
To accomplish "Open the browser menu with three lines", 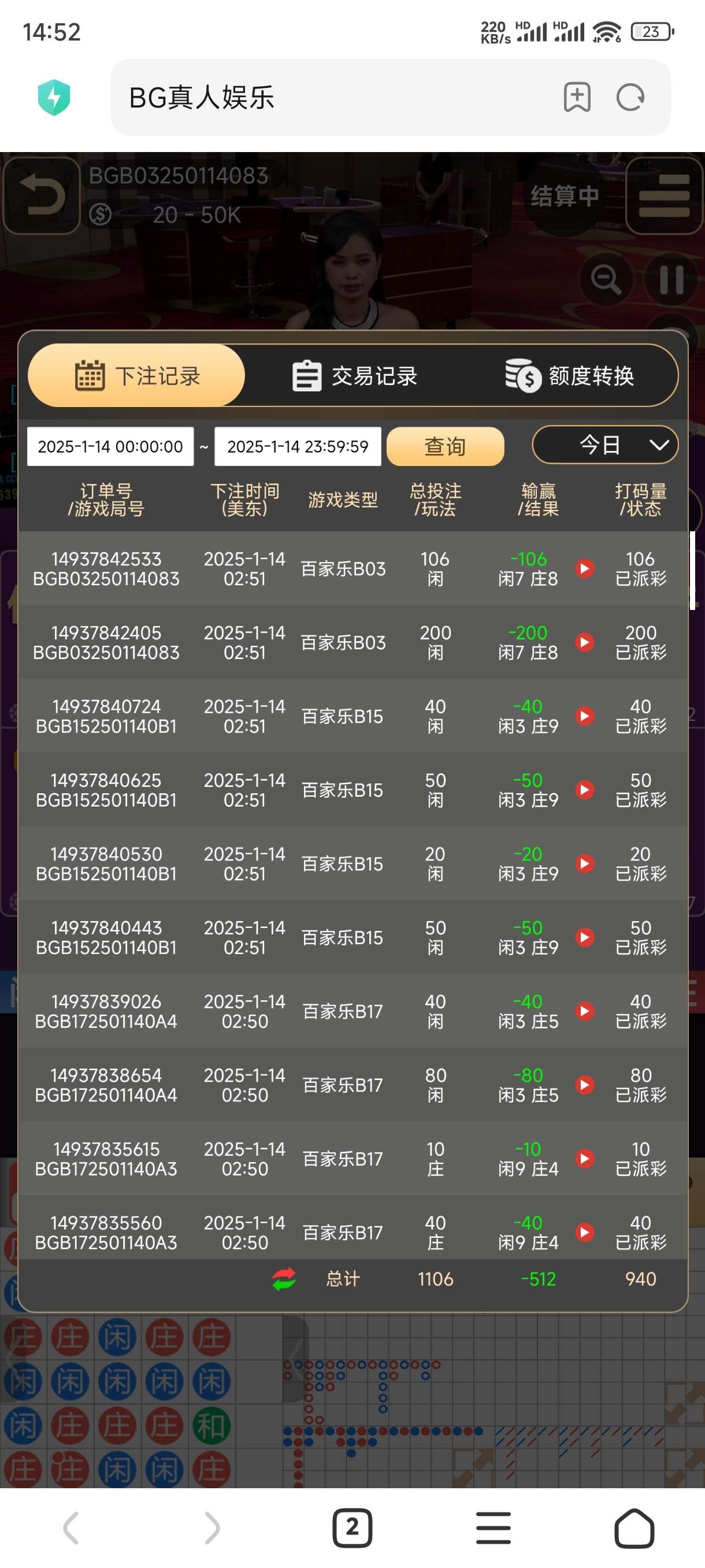I will tap(493, 1527).
